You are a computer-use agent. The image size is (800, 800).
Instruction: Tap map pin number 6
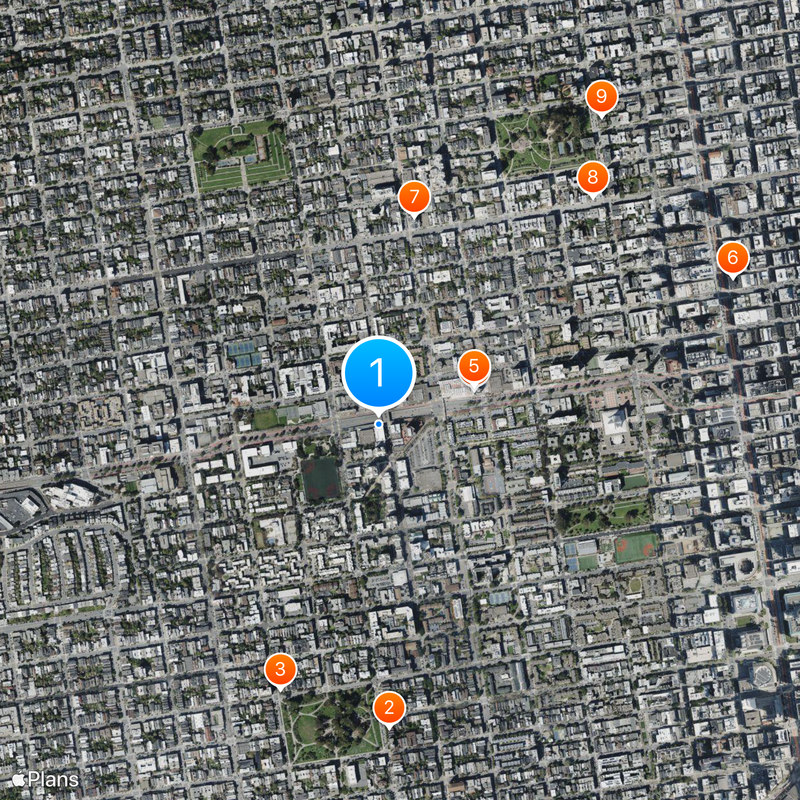click(732, 258)
